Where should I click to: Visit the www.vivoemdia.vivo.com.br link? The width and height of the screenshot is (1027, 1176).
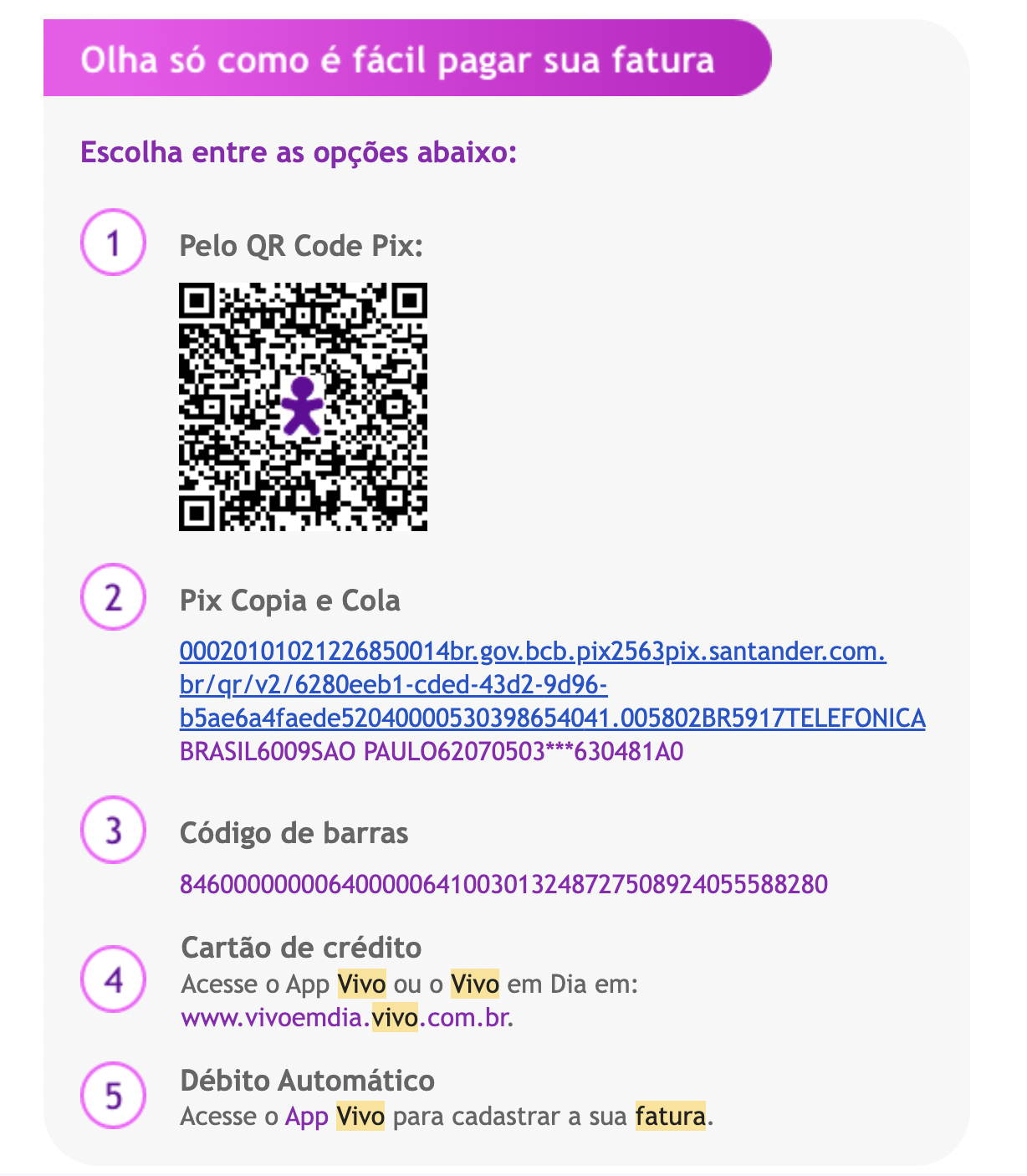(346, 1019)
